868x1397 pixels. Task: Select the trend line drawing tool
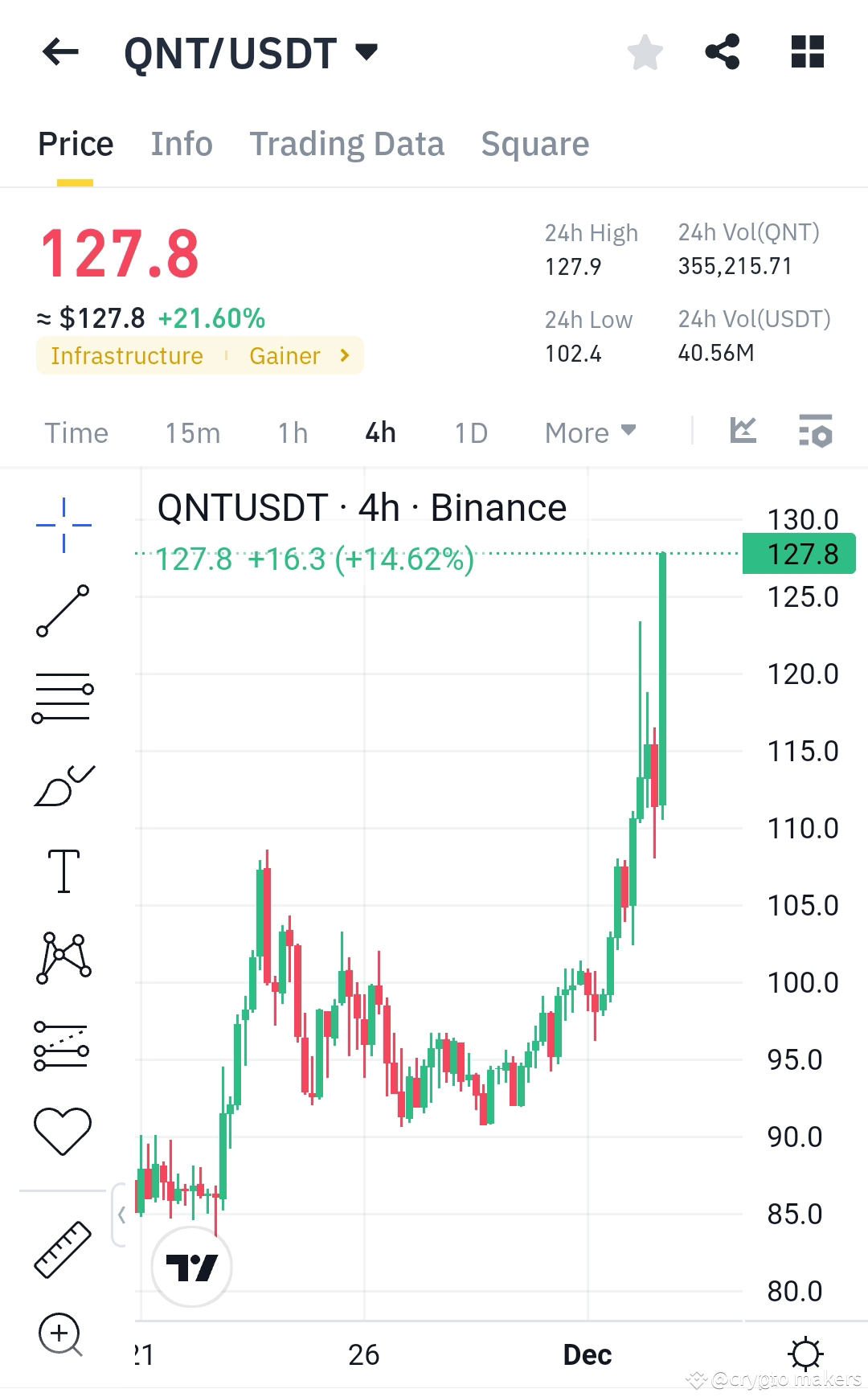tap(62, 611)
